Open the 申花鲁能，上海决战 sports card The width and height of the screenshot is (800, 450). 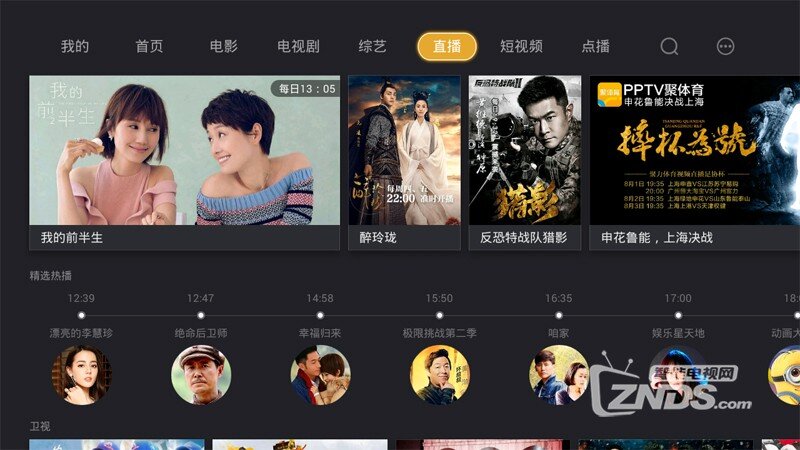(694, 162)
